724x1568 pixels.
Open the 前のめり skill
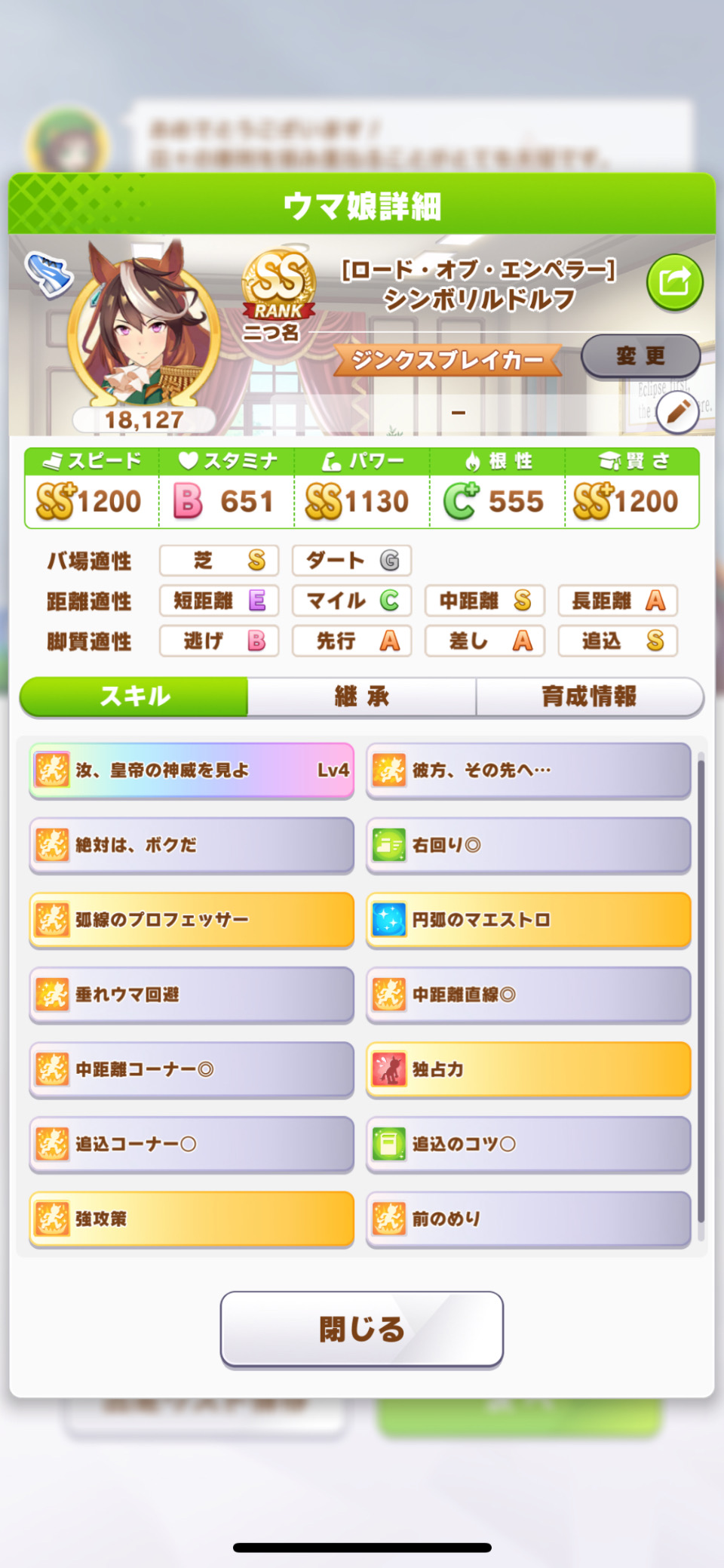click(528, 1219)
